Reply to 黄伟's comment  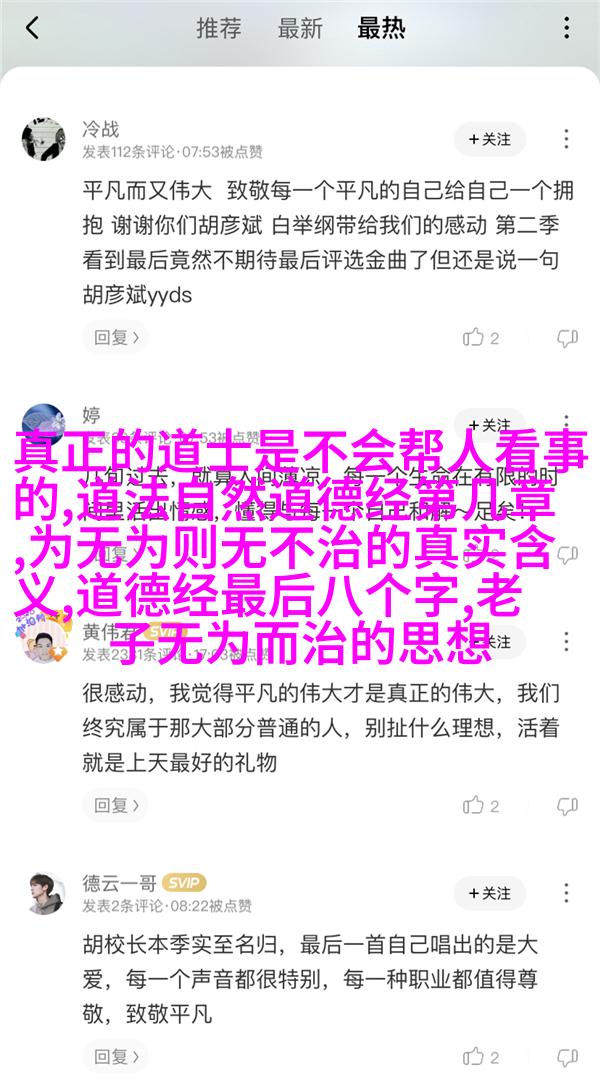click(111, 805)
